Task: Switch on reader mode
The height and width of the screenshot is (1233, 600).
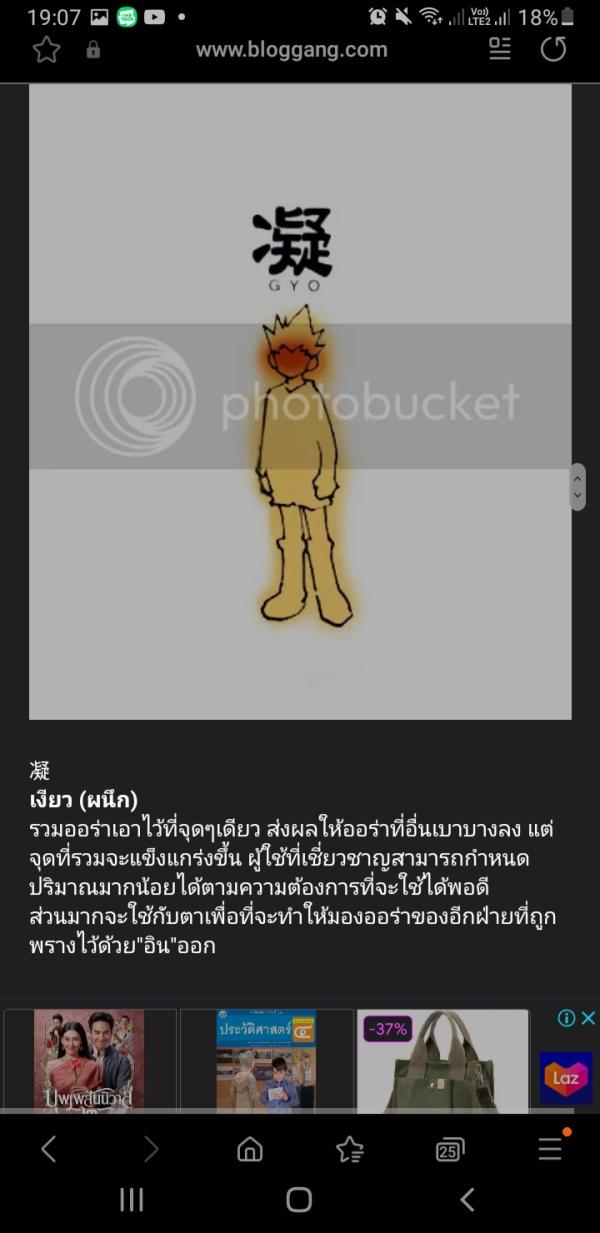Action: tap(500, 49)
